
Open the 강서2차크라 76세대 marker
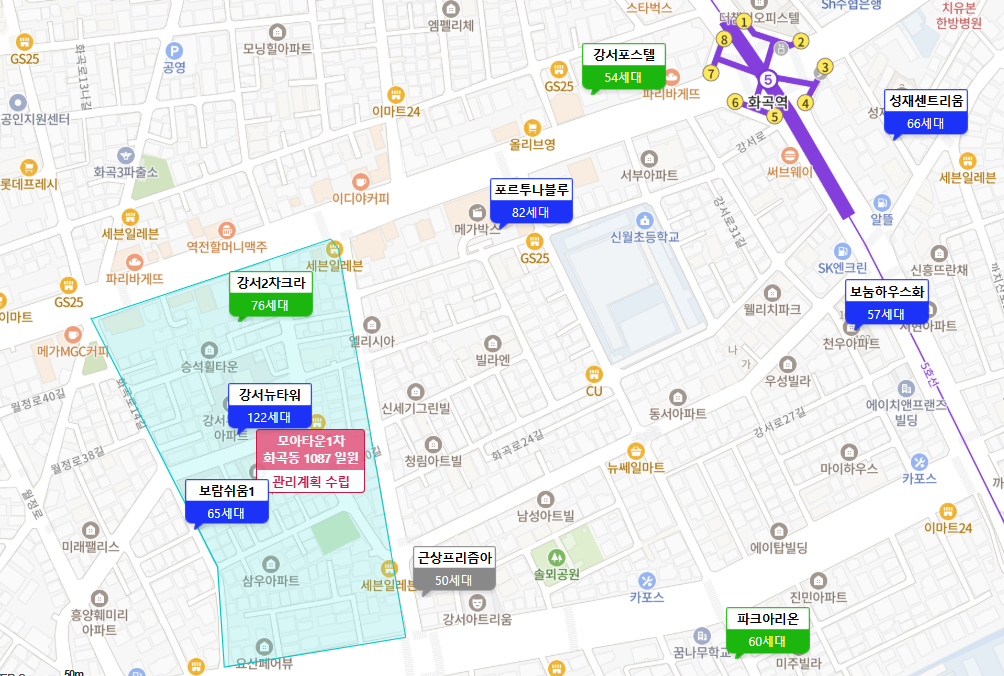click(270, 294)
